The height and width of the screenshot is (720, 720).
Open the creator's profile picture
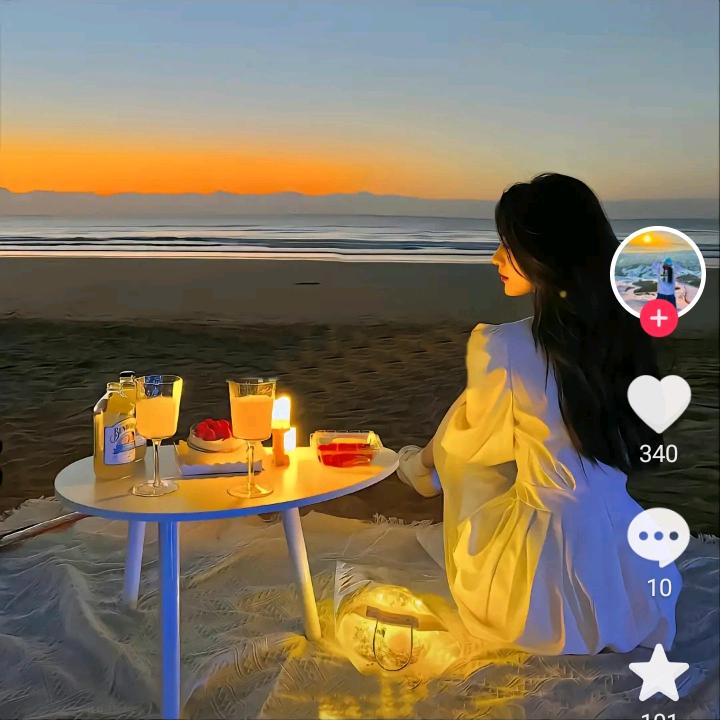point(658,271)
